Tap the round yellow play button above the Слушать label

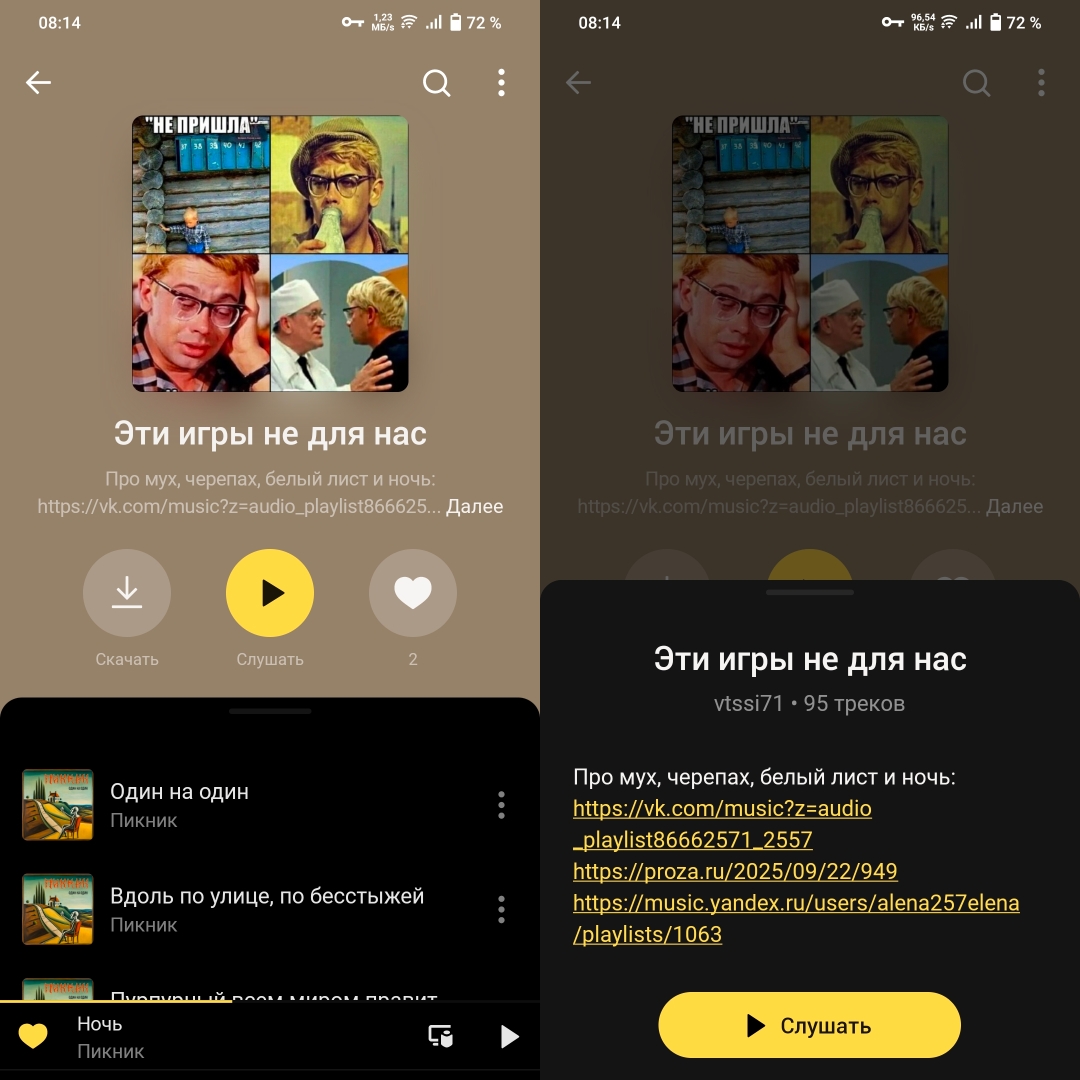[x=270, y=593]
